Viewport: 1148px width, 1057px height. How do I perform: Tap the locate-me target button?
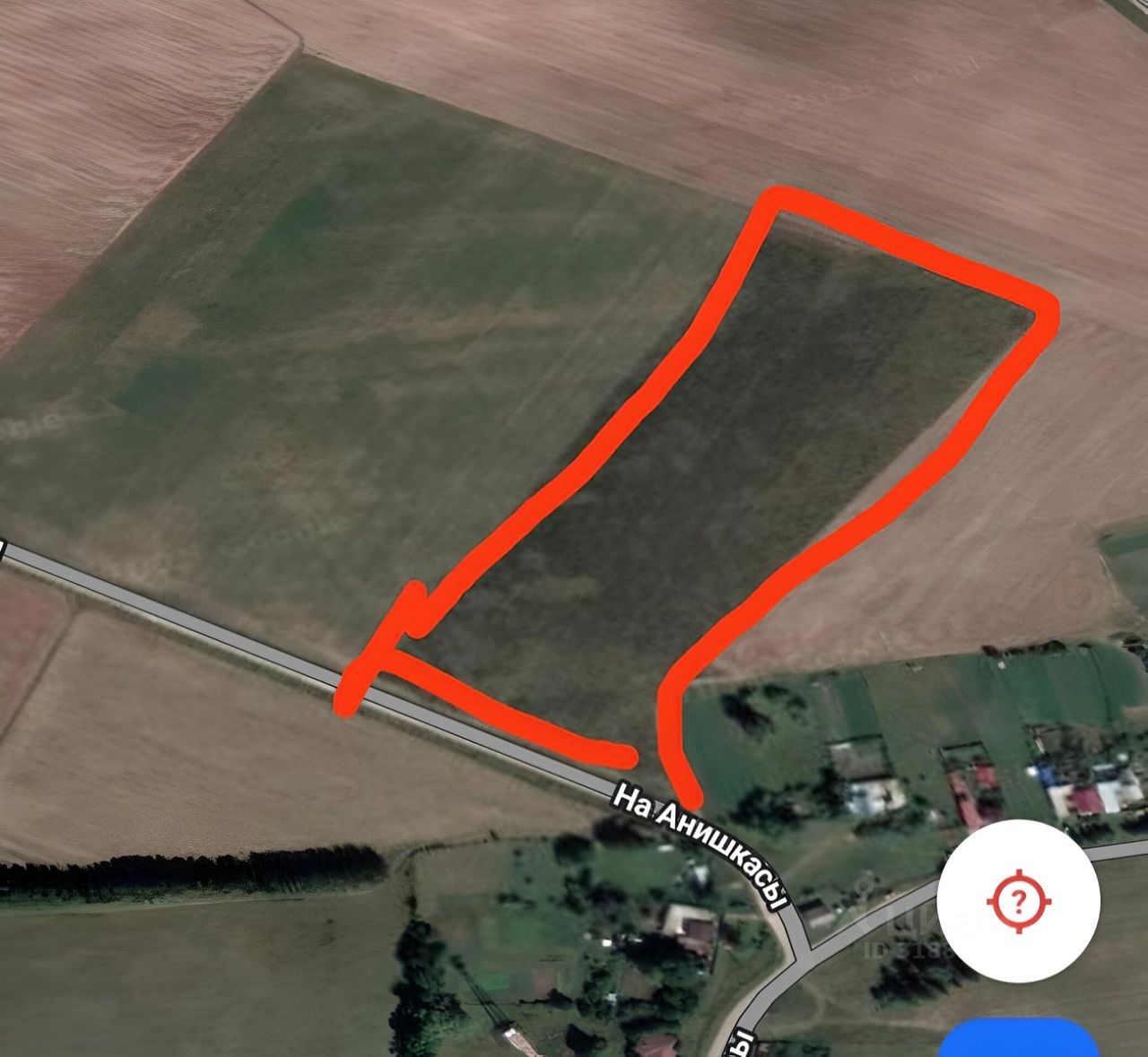(x=1018, y=900)
